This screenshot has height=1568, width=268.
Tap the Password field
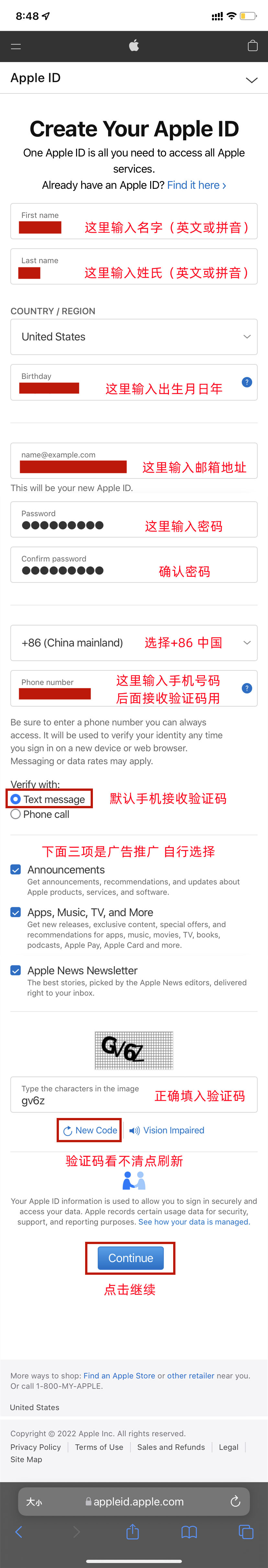pyautogui.click(x=133, y=520)
